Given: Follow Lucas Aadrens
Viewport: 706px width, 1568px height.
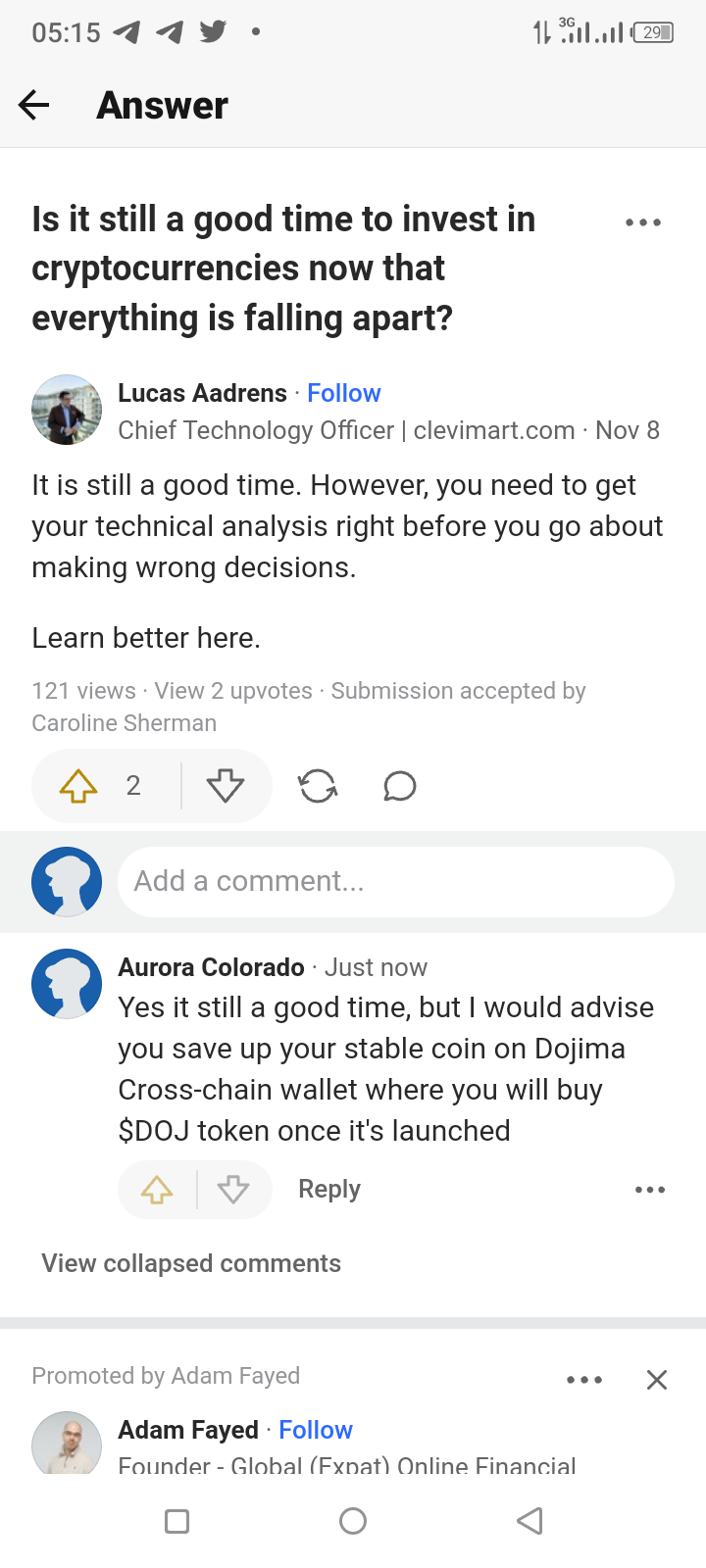Looking at the screenshot, I should (343, 393).
